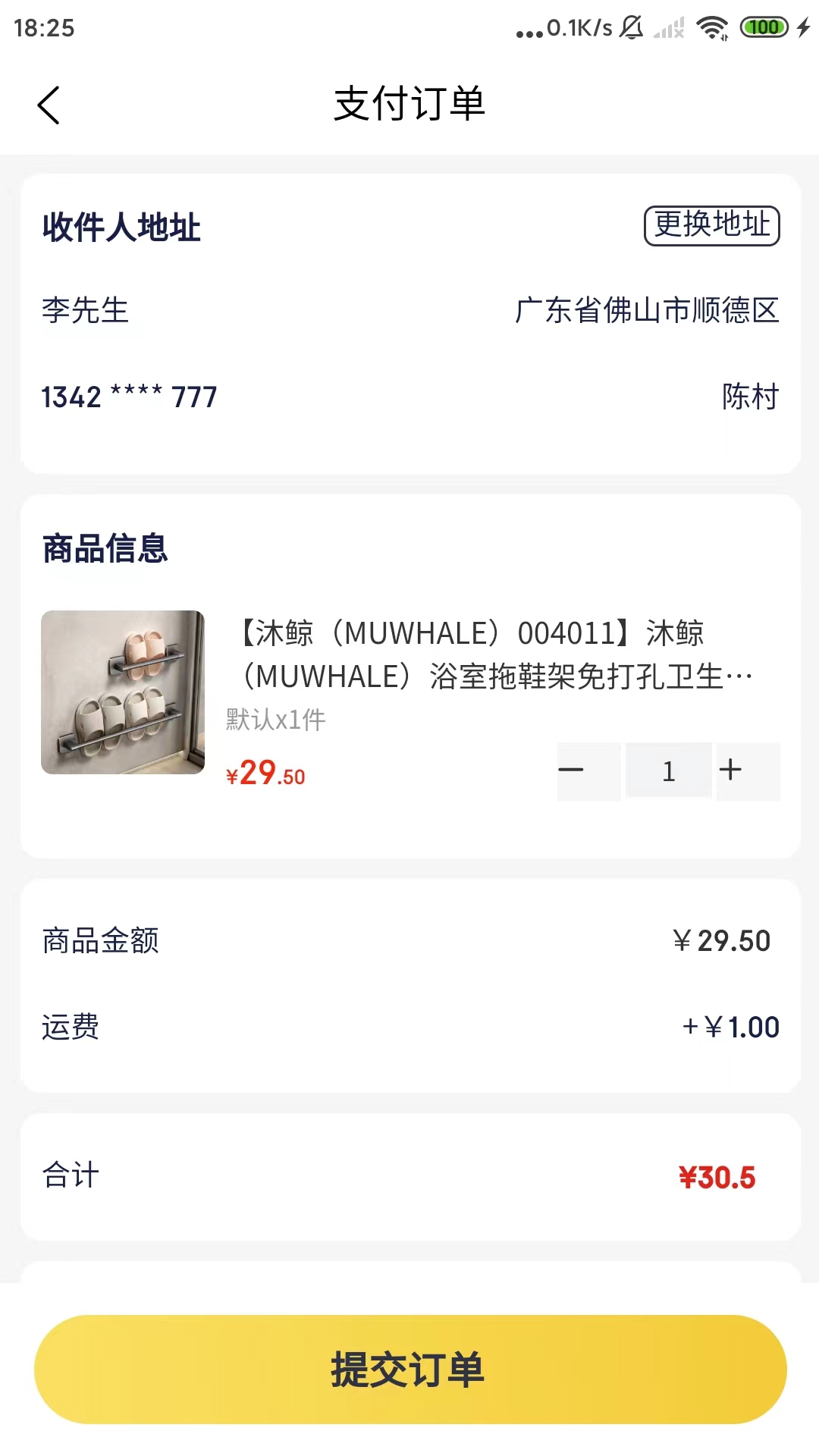Tap 更换地址 to change the address
Image resolution: width=819 pixels, height=1456 pixels.
pyautogui.click(x=711, y=225)
